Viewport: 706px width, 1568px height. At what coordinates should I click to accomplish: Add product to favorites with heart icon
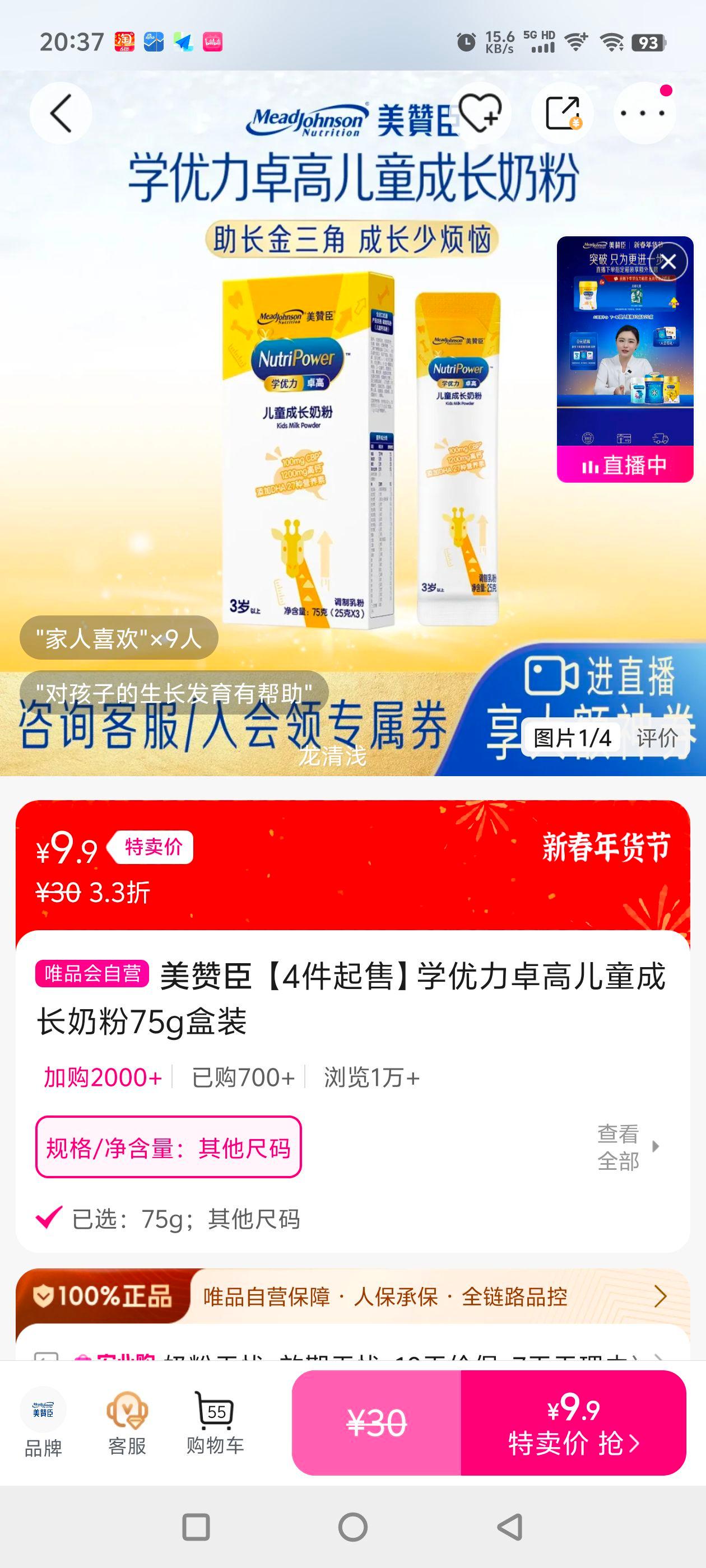481,113
